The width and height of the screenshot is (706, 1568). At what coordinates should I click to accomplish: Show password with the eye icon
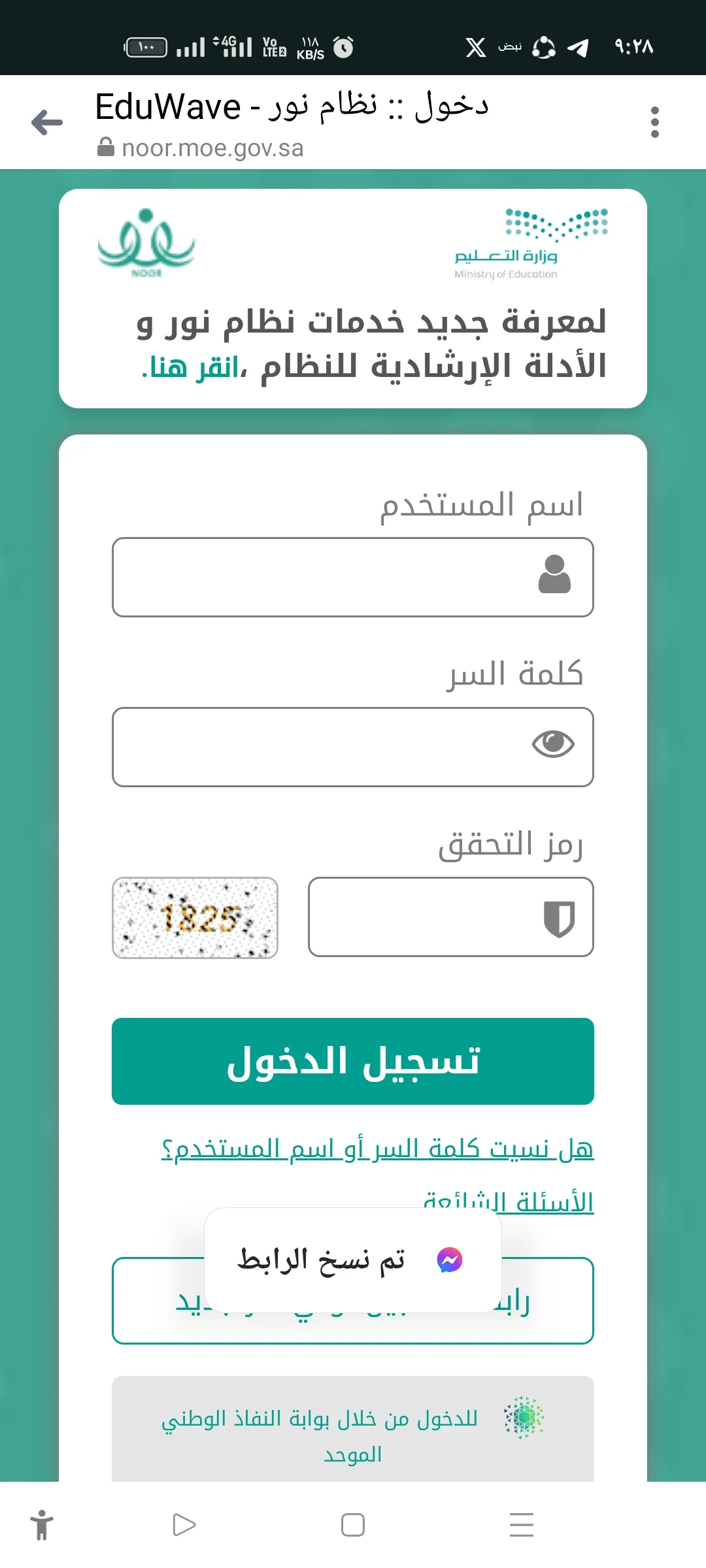553,743
